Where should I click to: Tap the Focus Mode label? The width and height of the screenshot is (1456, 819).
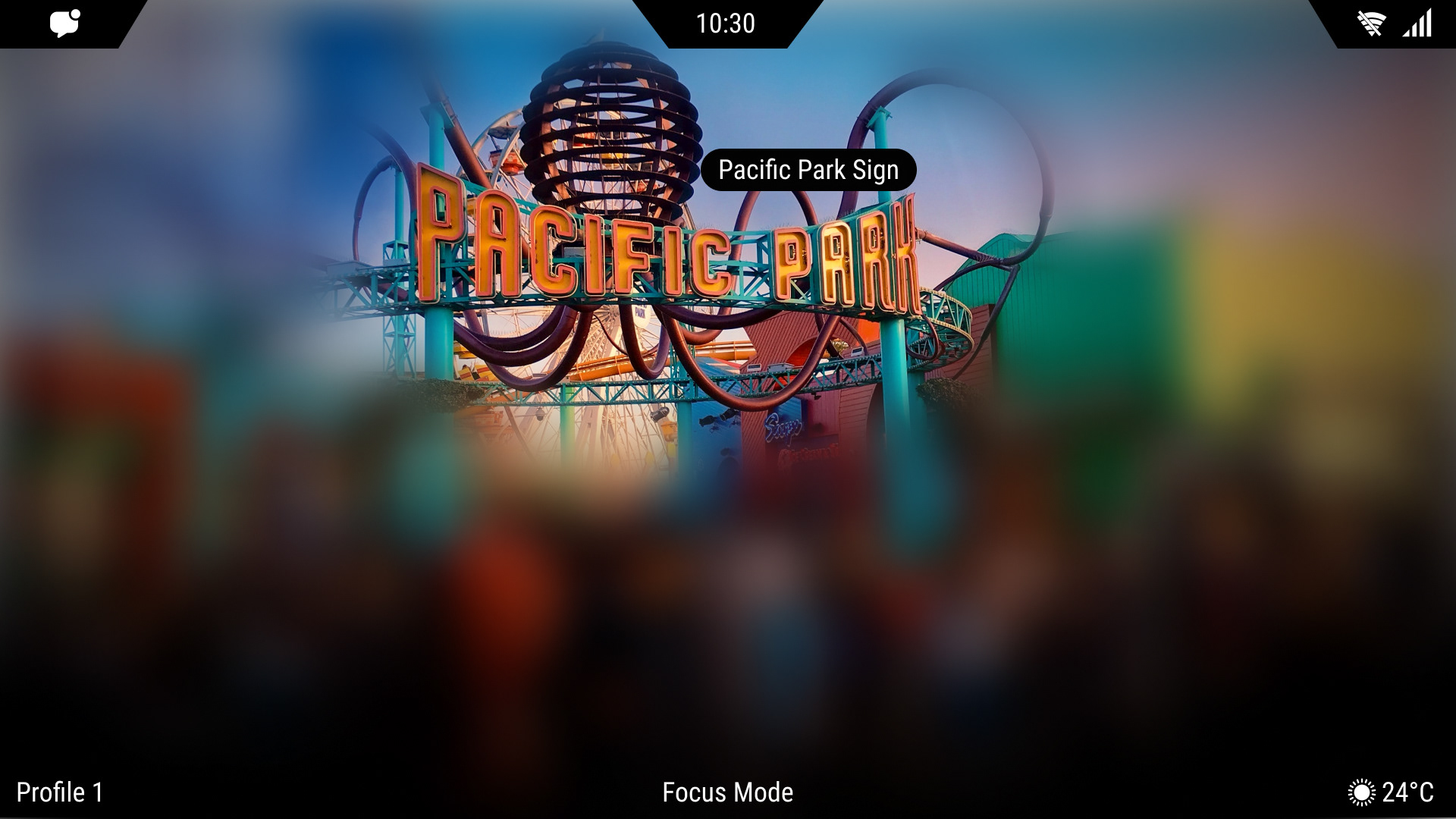pyautogui.click(x=727, y=792)
